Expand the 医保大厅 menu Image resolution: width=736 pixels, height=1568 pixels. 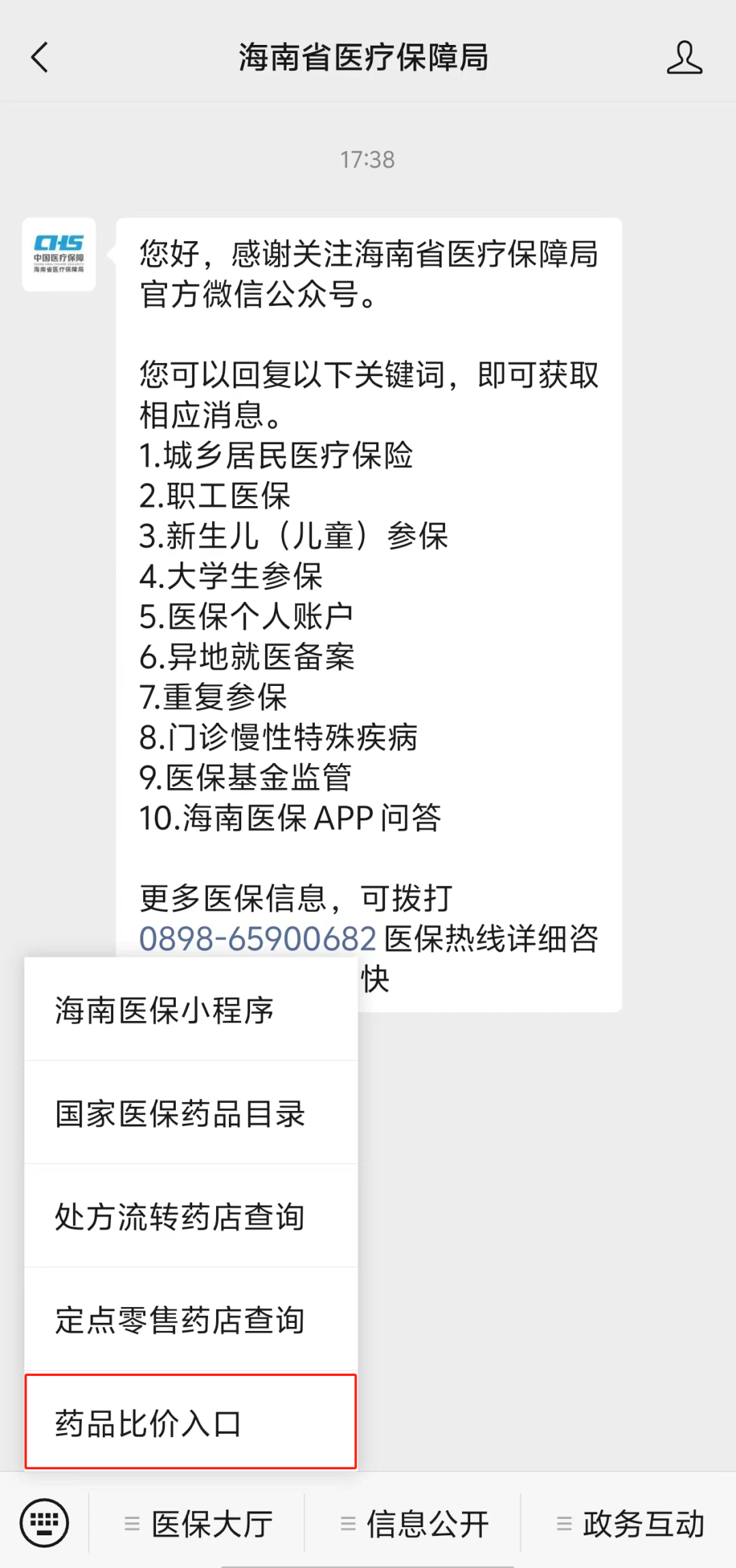coord(198,1524)
